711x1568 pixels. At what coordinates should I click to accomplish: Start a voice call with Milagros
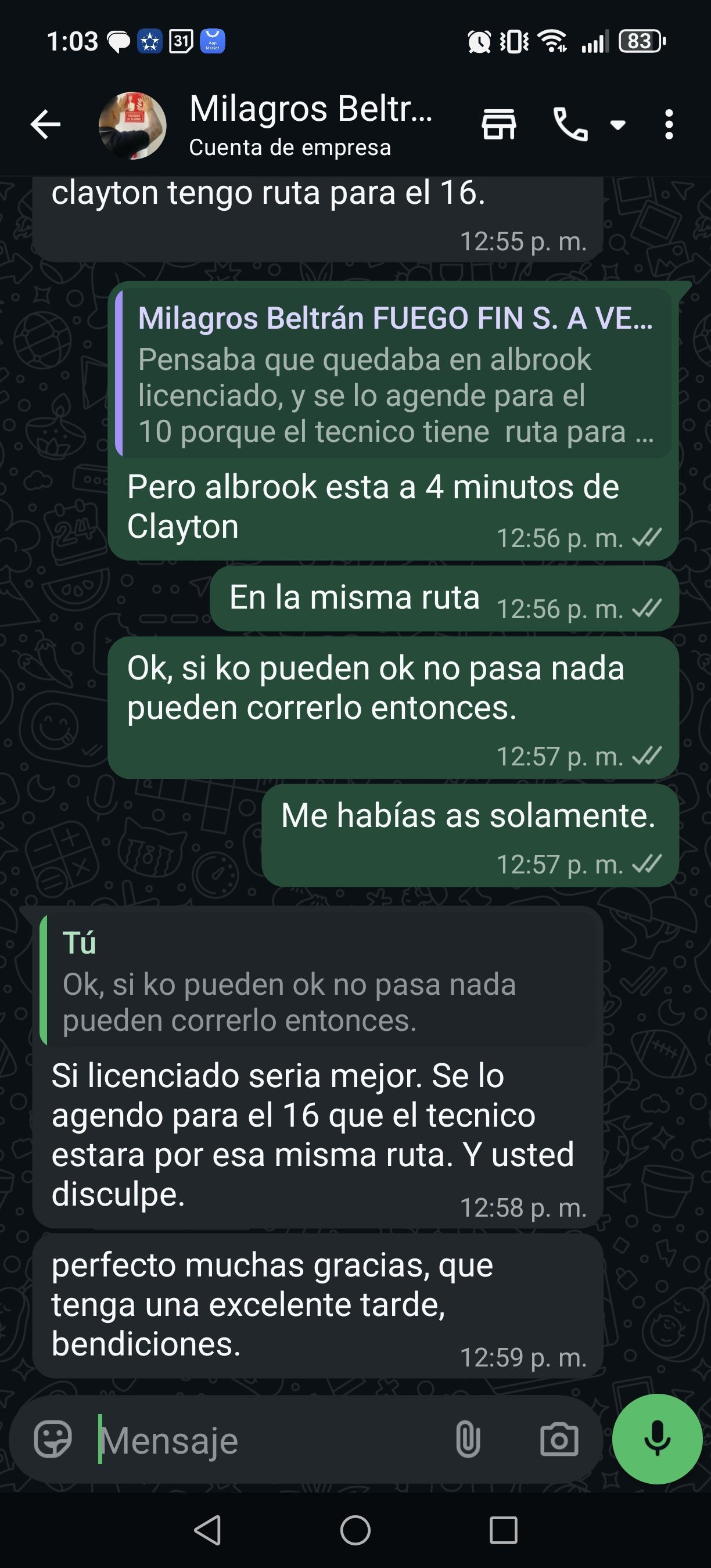(570, 125)
